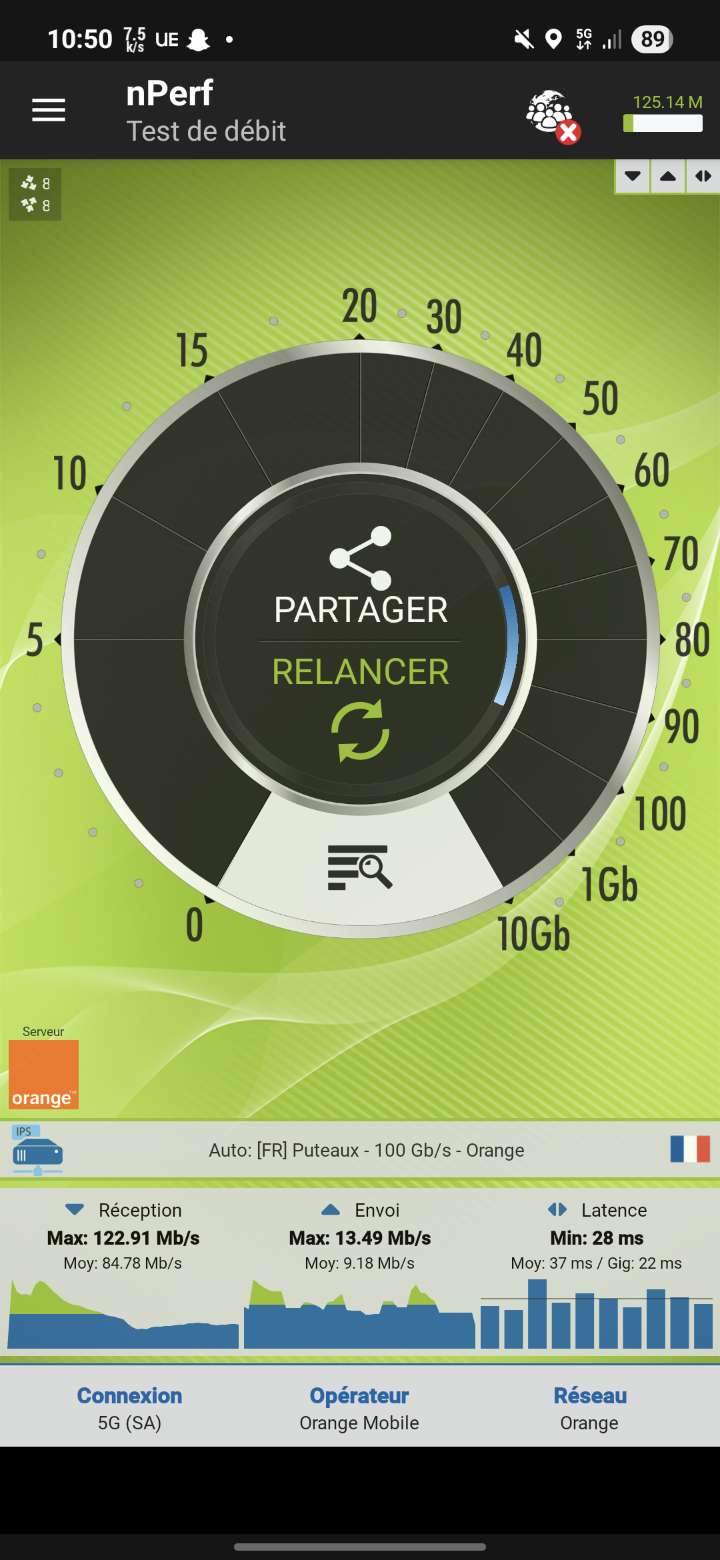Select the download-only test arrow
Image resolution: width=720 pixels, height=1560 pixels.
click(632, 176)
